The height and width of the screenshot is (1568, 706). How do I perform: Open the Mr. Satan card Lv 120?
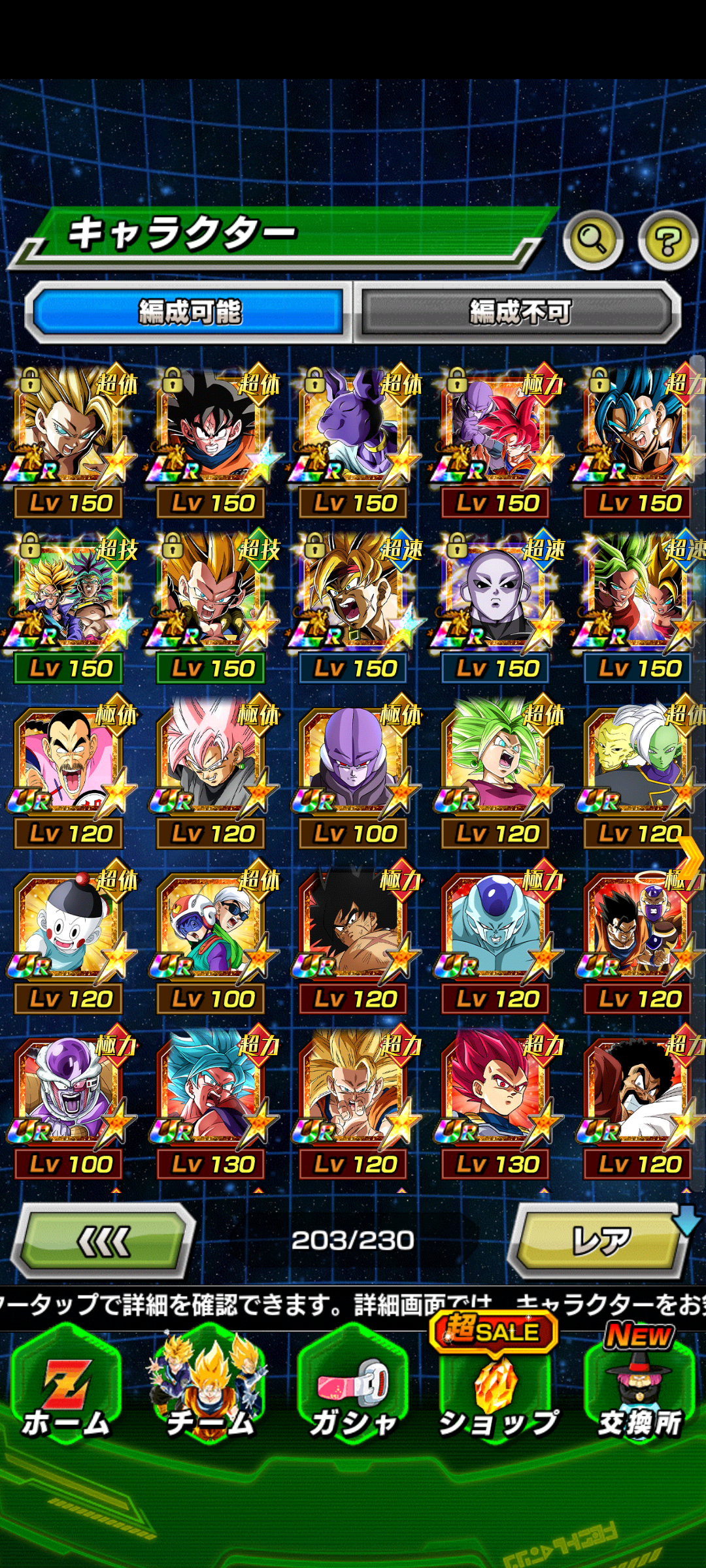point(638,1103)
